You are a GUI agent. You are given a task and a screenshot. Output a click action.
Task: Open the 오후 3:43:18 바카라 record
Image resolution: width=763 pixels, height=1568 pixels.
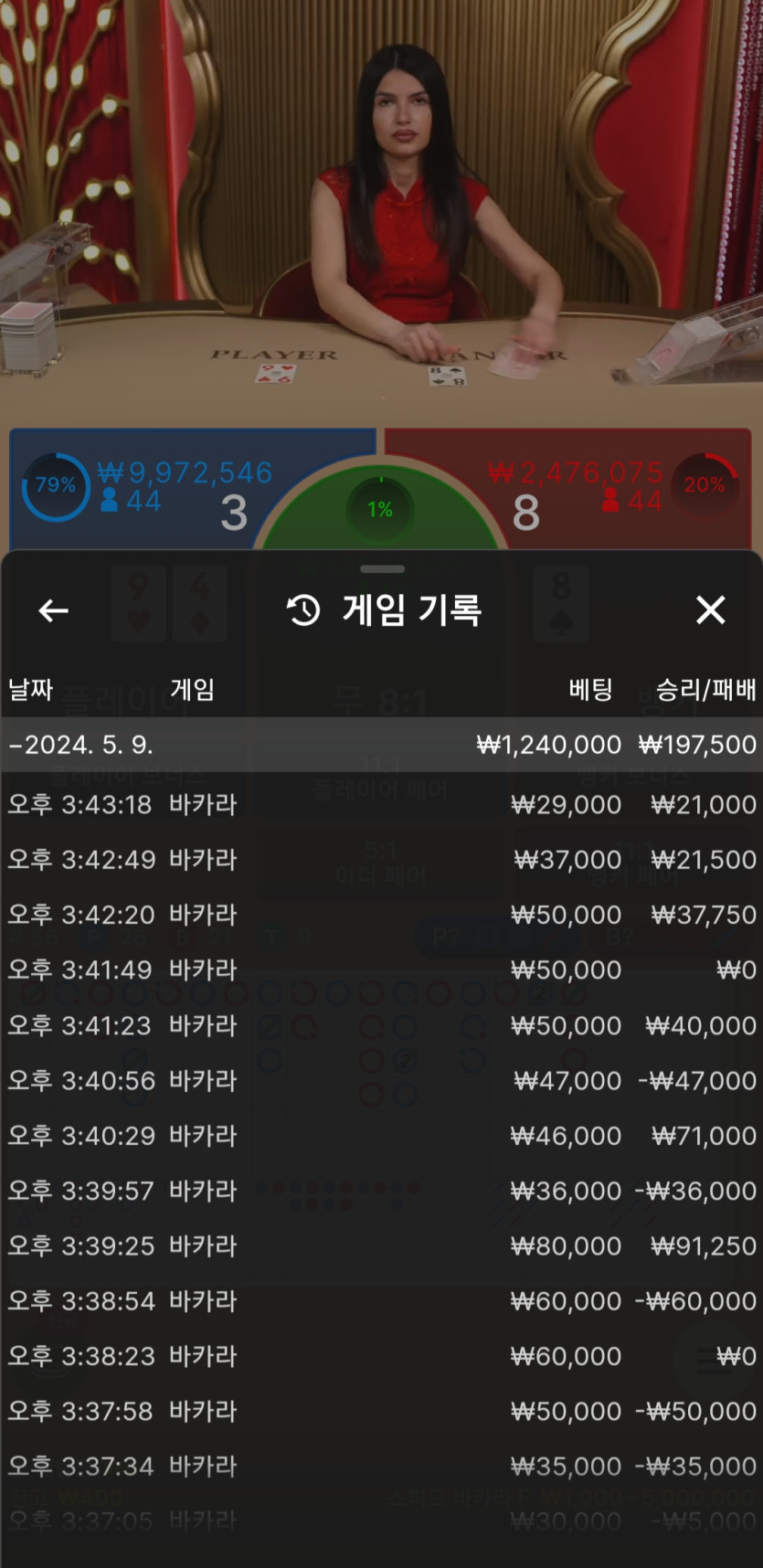pyautogui.click(x=381, y=805)
